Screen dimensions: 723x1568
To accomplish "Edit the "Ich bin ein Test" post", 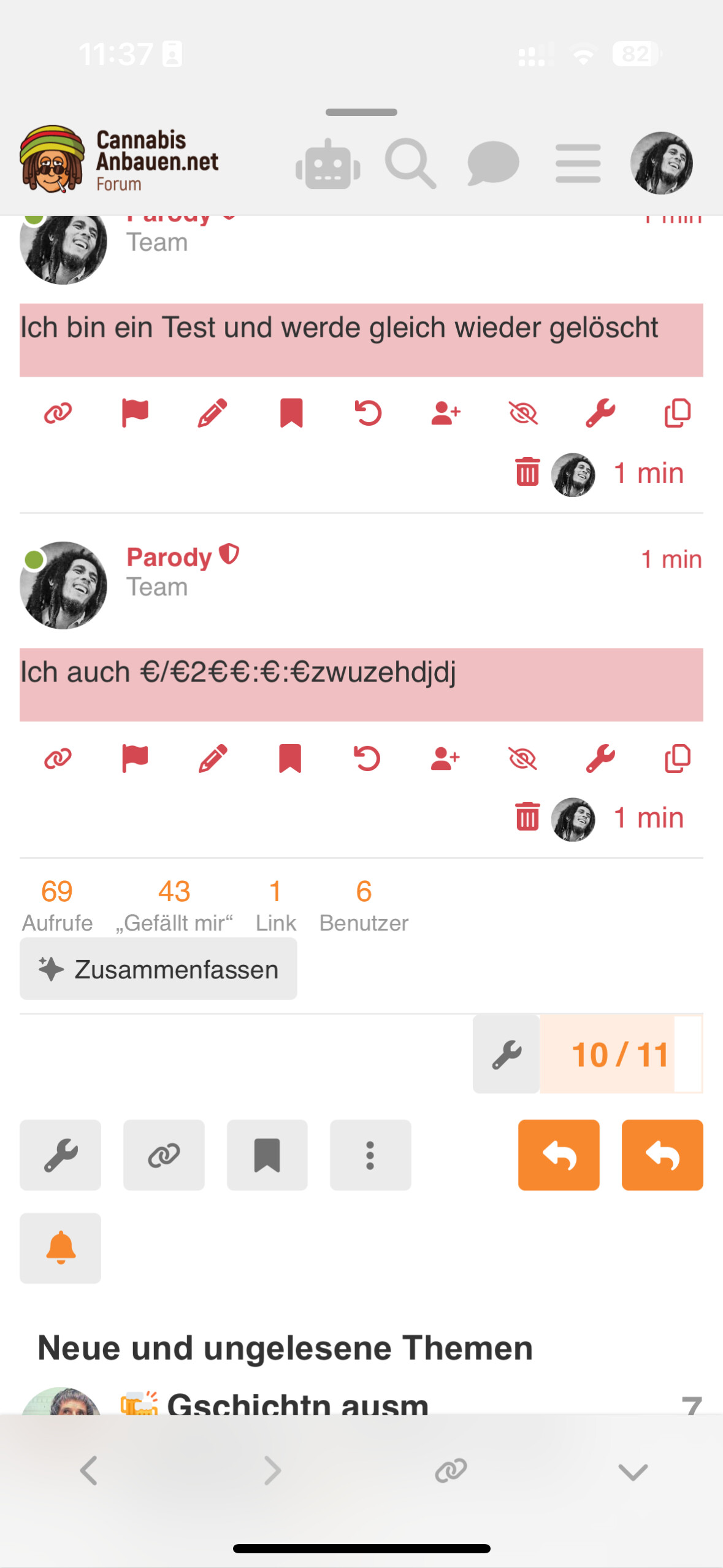I will tap(213, 413).
